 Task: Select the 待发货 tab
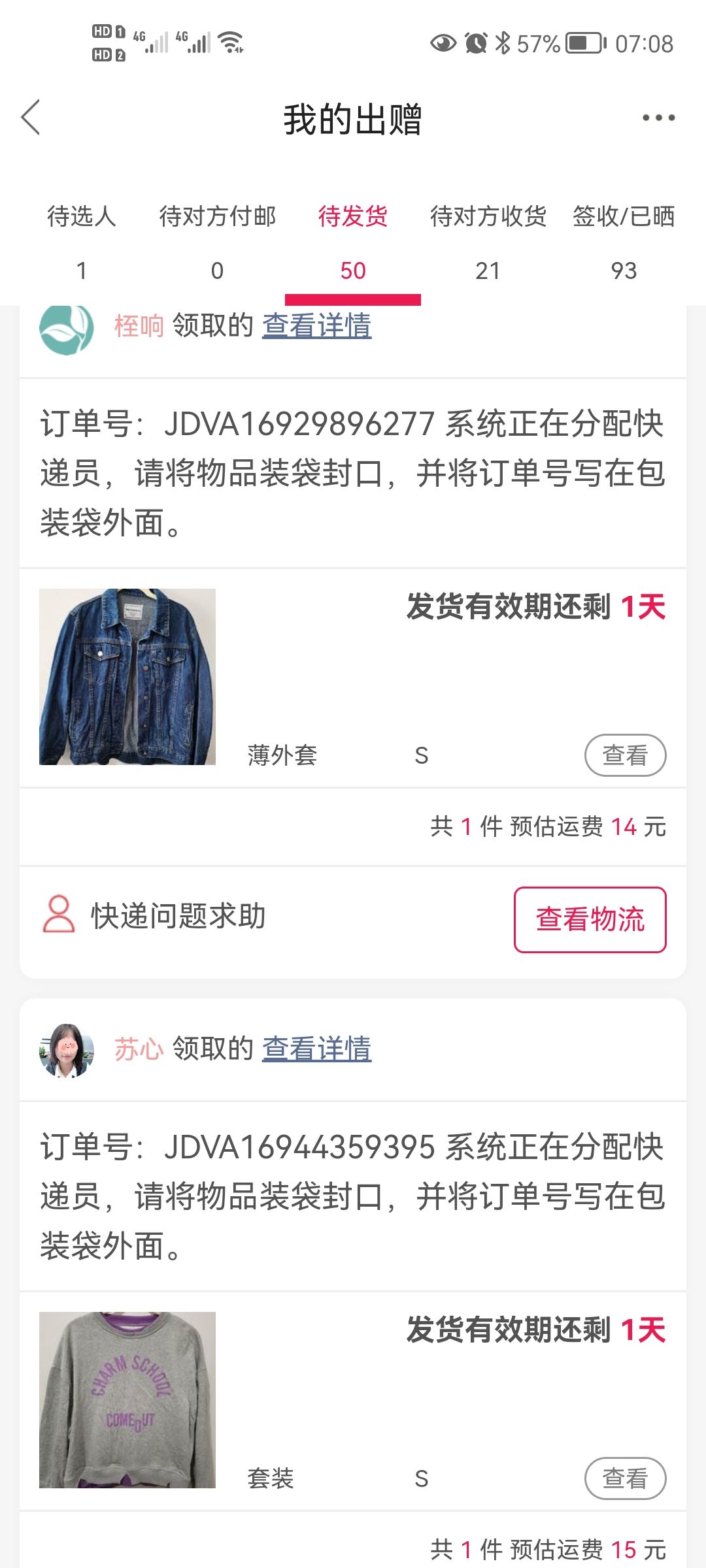point(353,243)
